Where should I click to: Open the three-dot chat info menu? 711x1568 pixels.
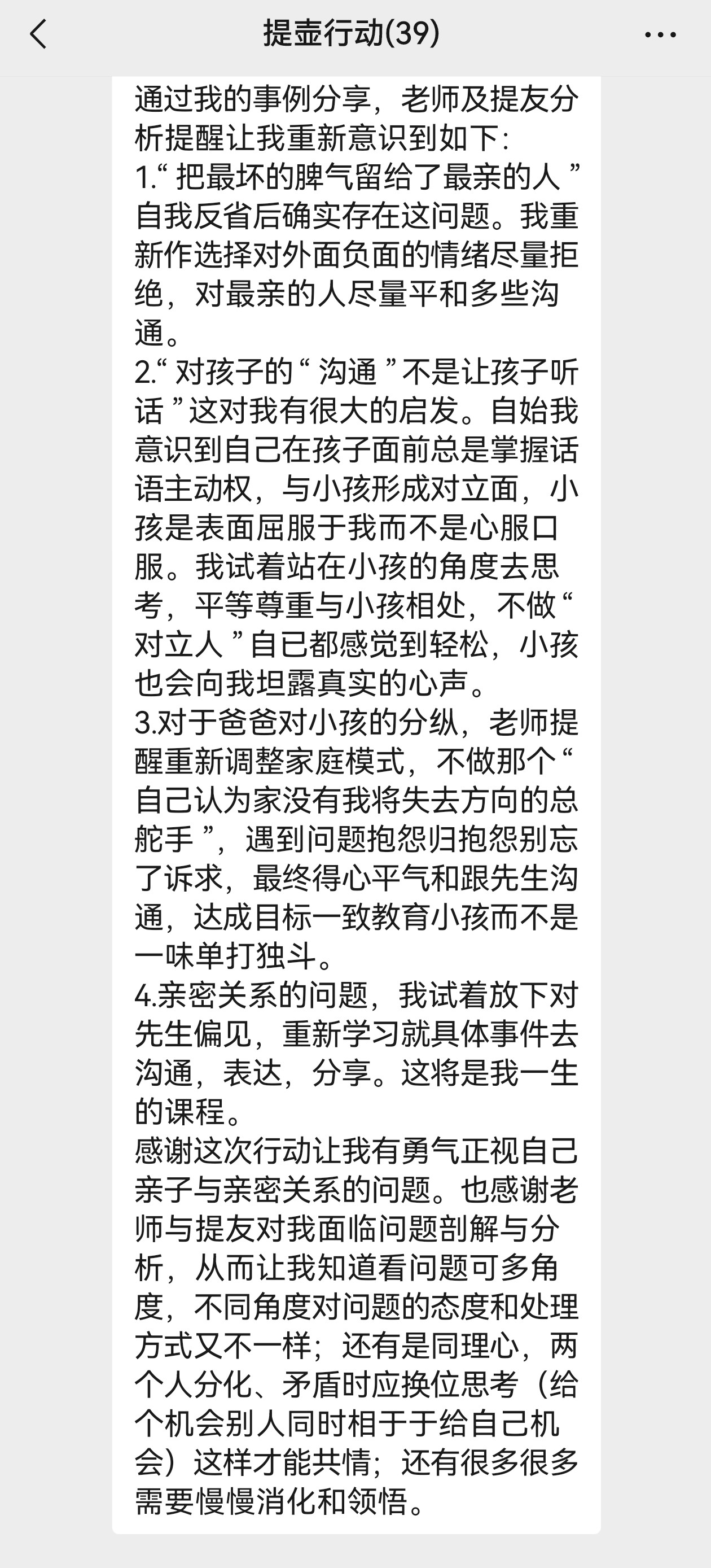click(661, 34)
